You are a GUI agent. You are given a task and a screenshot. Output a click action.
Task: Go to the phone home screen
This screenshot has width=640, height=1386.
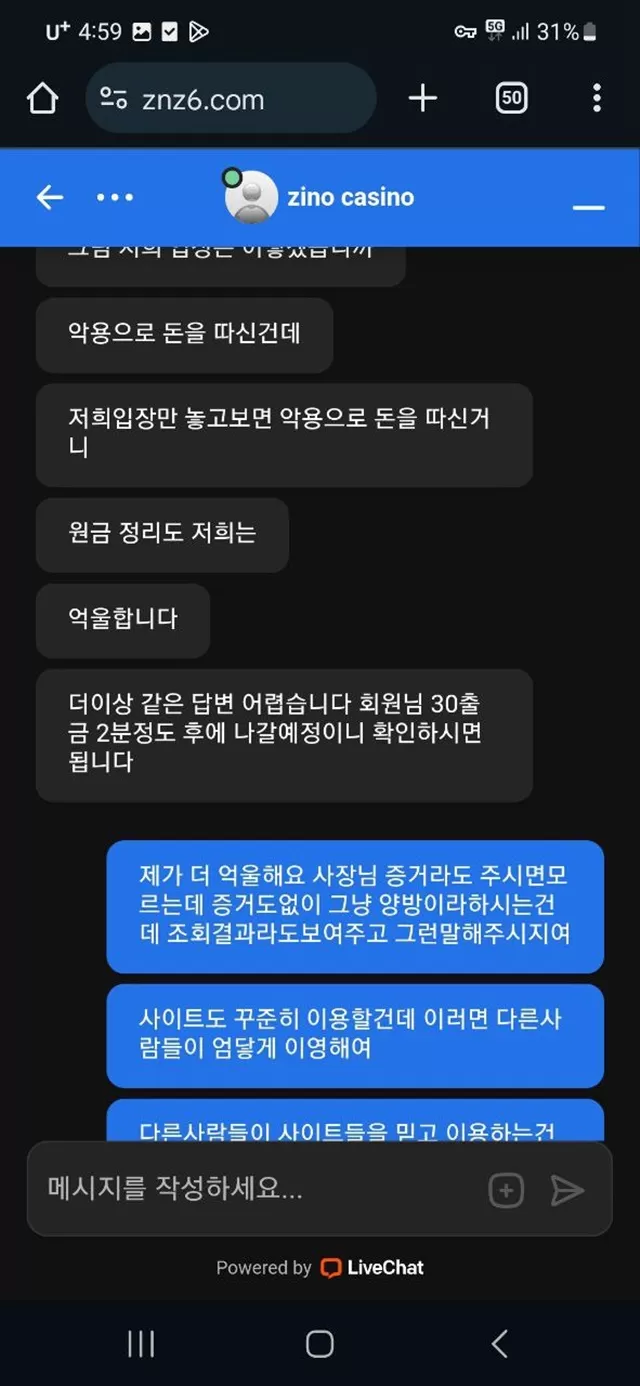tap(320, 1343)
